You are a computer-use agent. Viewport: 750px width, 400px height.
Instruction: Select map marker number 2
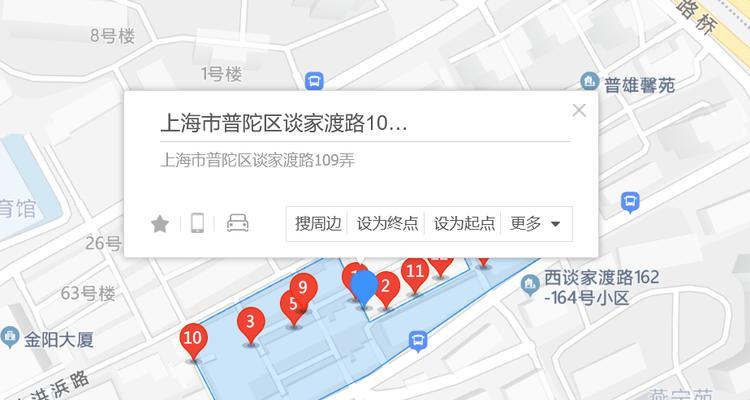pyautogui.click(x=388, y=286)
